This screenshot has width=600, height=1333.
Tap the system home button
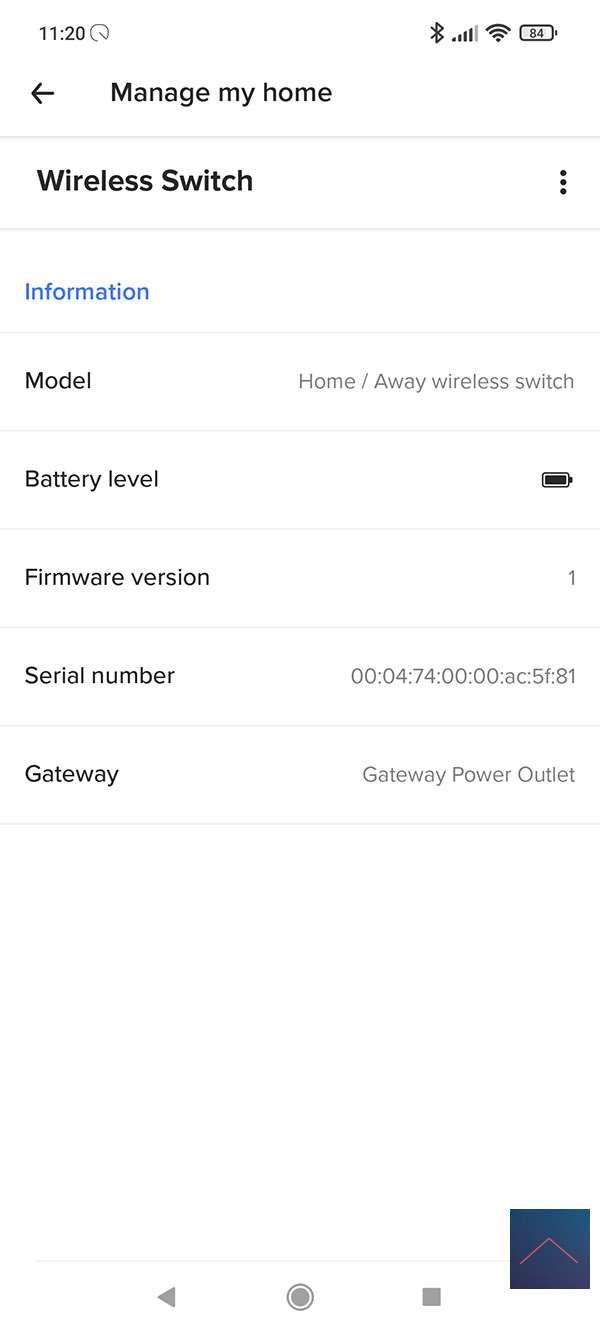pyautogui.click(x=299, y=1297)
